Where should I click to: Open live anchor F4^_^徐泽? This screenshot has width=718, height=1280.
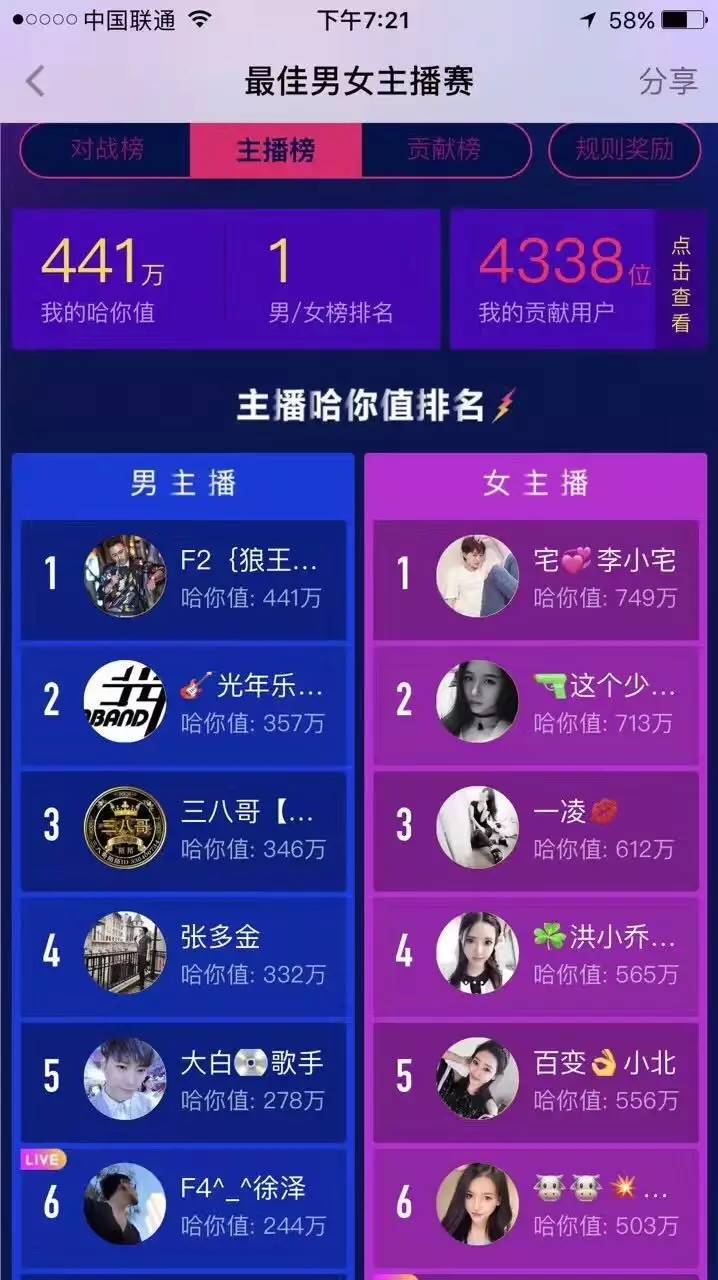tap(184, 1204)
